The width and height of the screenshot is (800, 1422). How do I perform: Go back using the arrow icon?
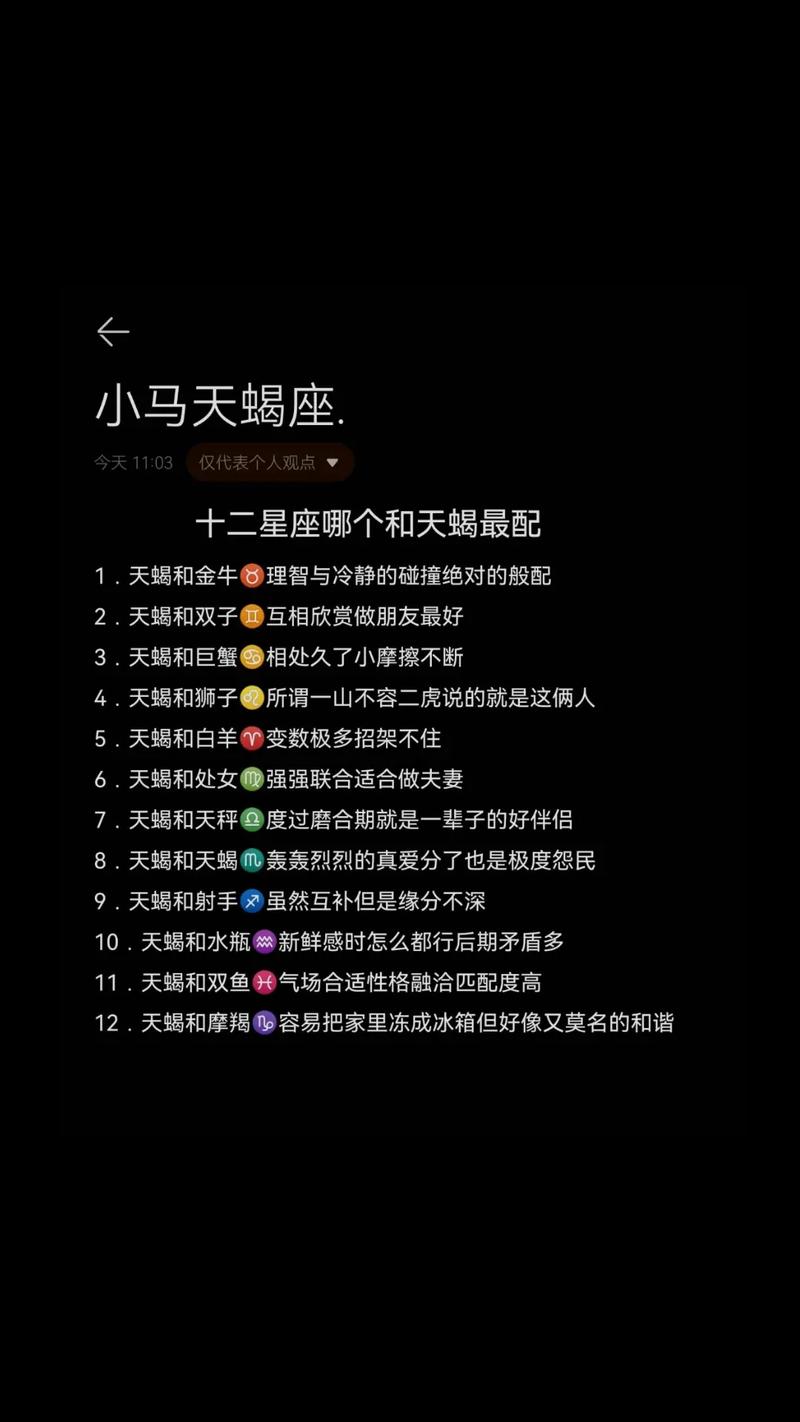(x=113, y=332)
